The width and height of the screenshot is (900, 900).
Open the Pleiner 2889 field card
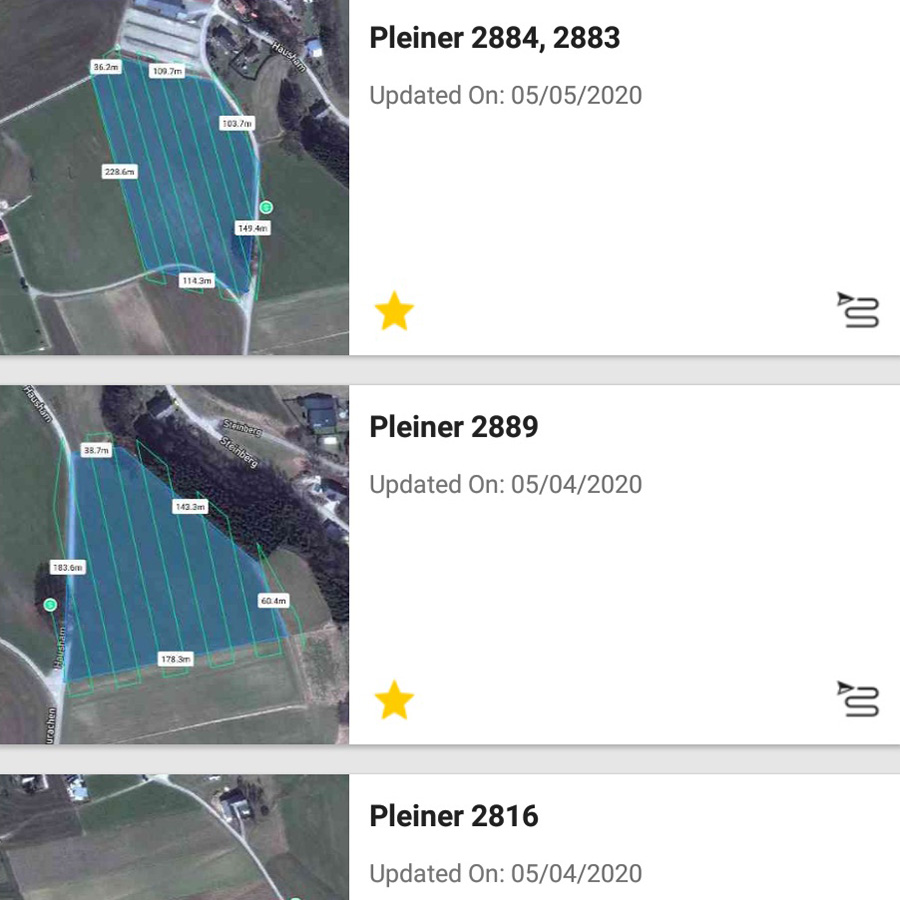click(x=454, y=428)
